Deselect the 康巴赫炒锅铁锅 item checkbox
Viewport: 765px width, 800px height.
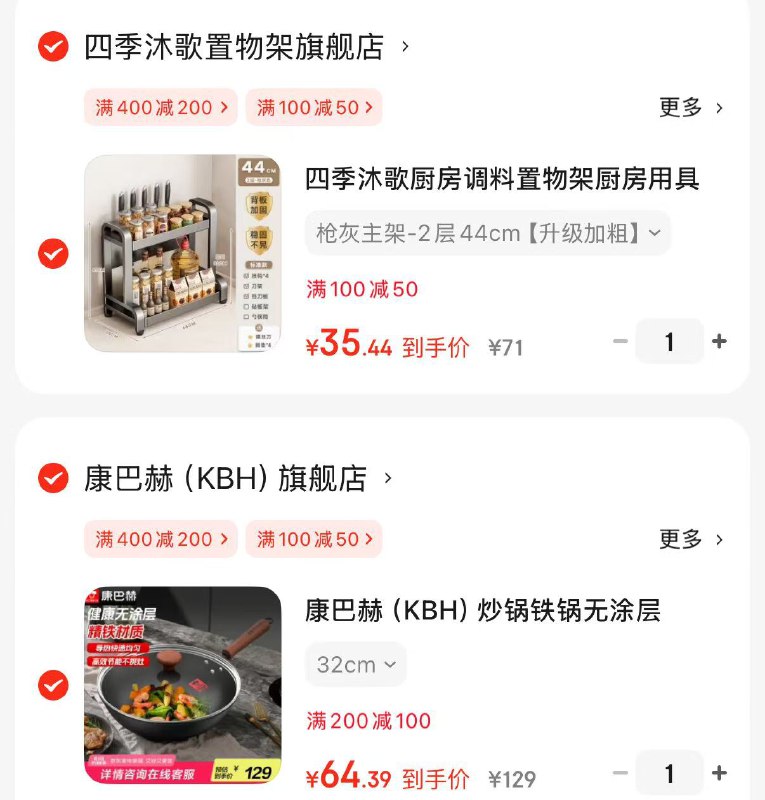coord(53,685)
